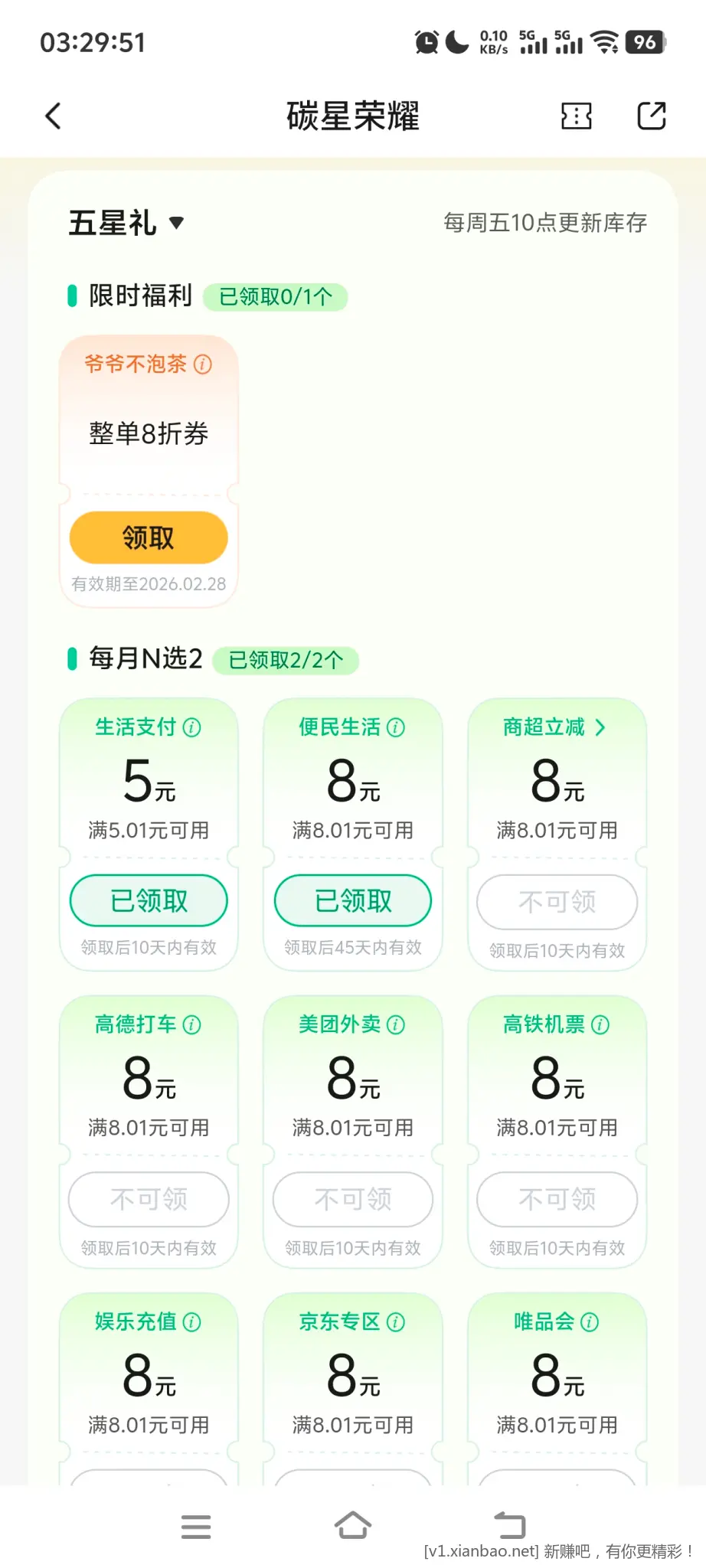The height and width of the screenshot is (1568, 706).
Task: Tap the back arrow at top left
Action: pyautogui.click(x=52, y=116)
